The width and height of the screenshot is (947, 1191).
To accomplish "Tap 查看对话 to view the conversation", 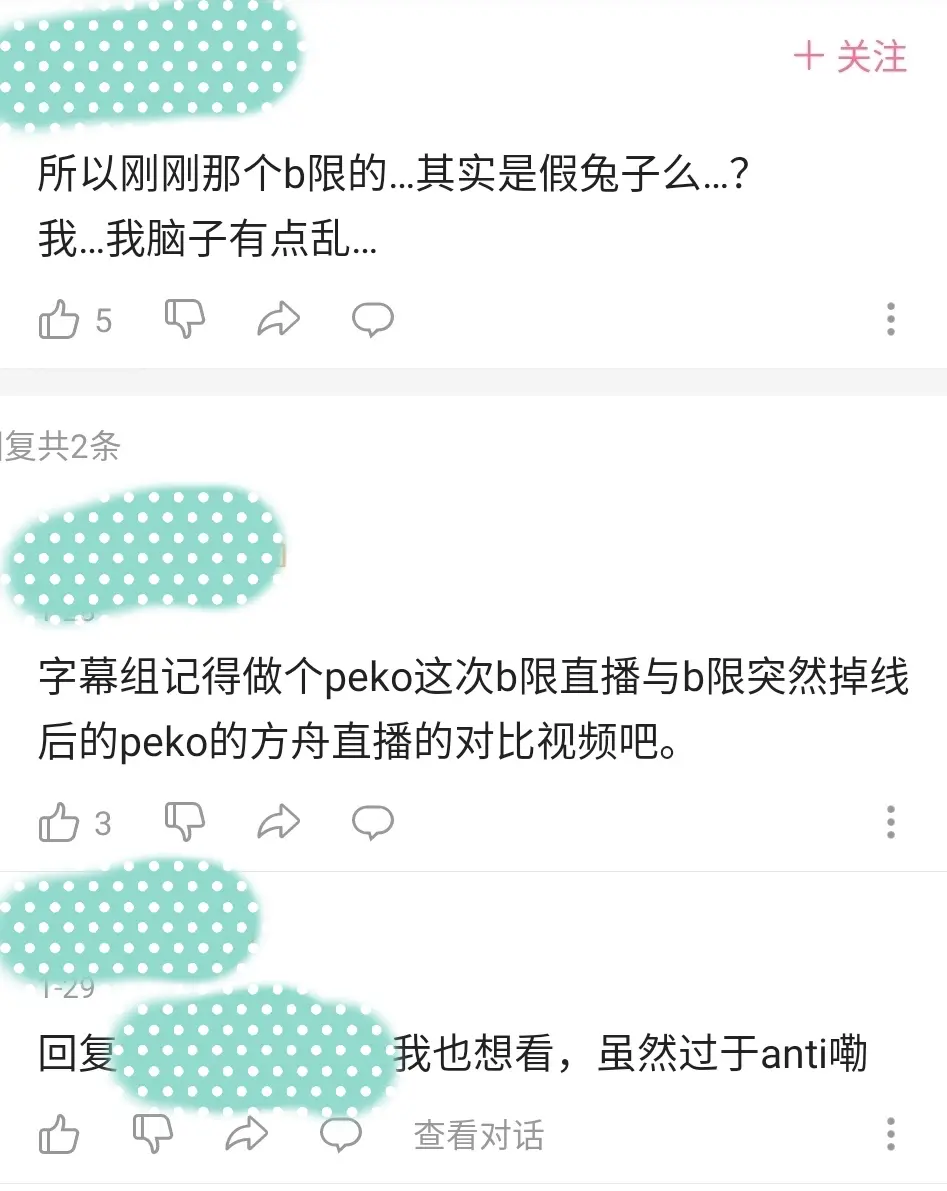I will pyautogui.click(x=479, y=1136).
